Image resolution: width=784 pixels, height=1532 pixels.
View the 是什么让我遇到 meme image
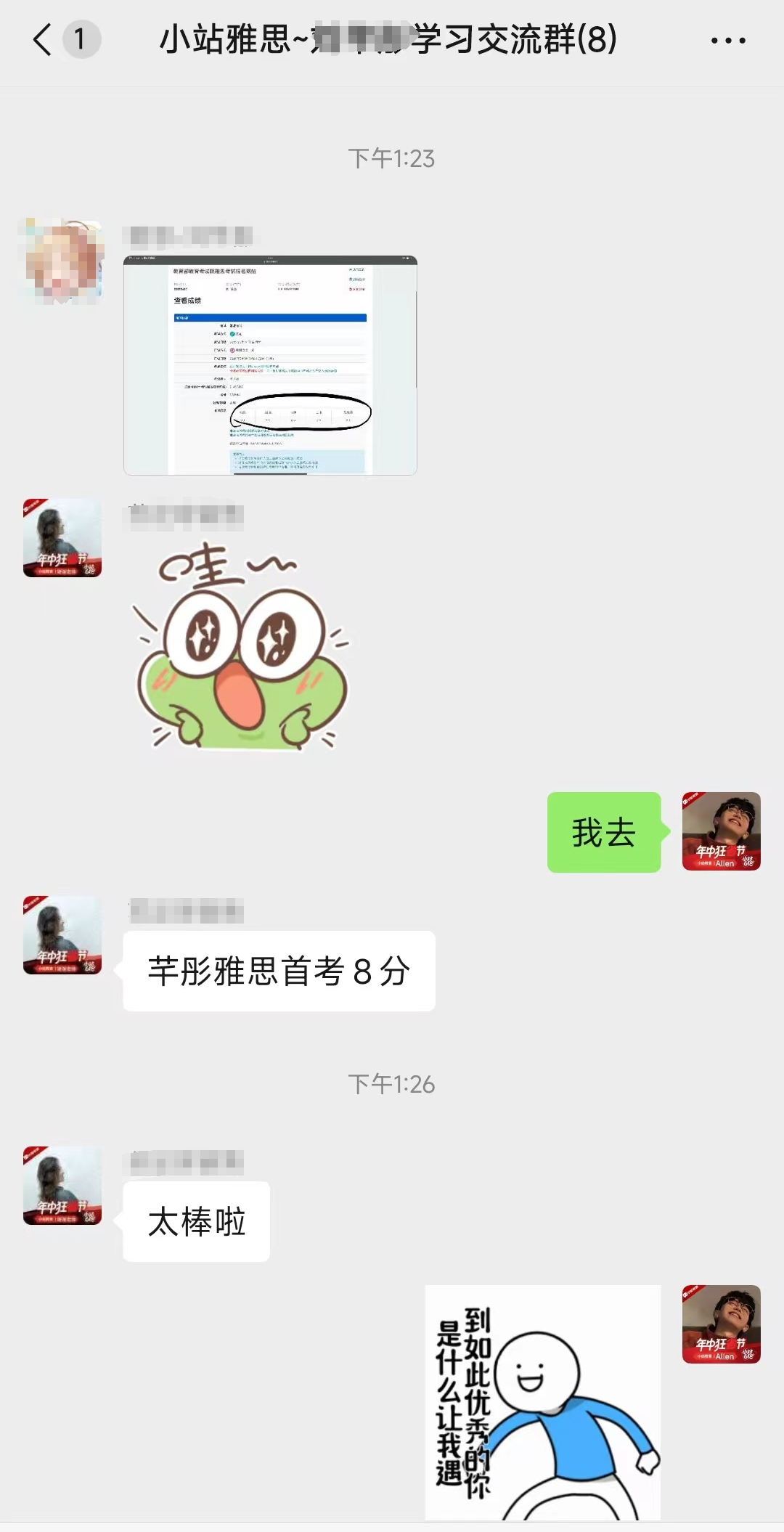pos(543,1402)
